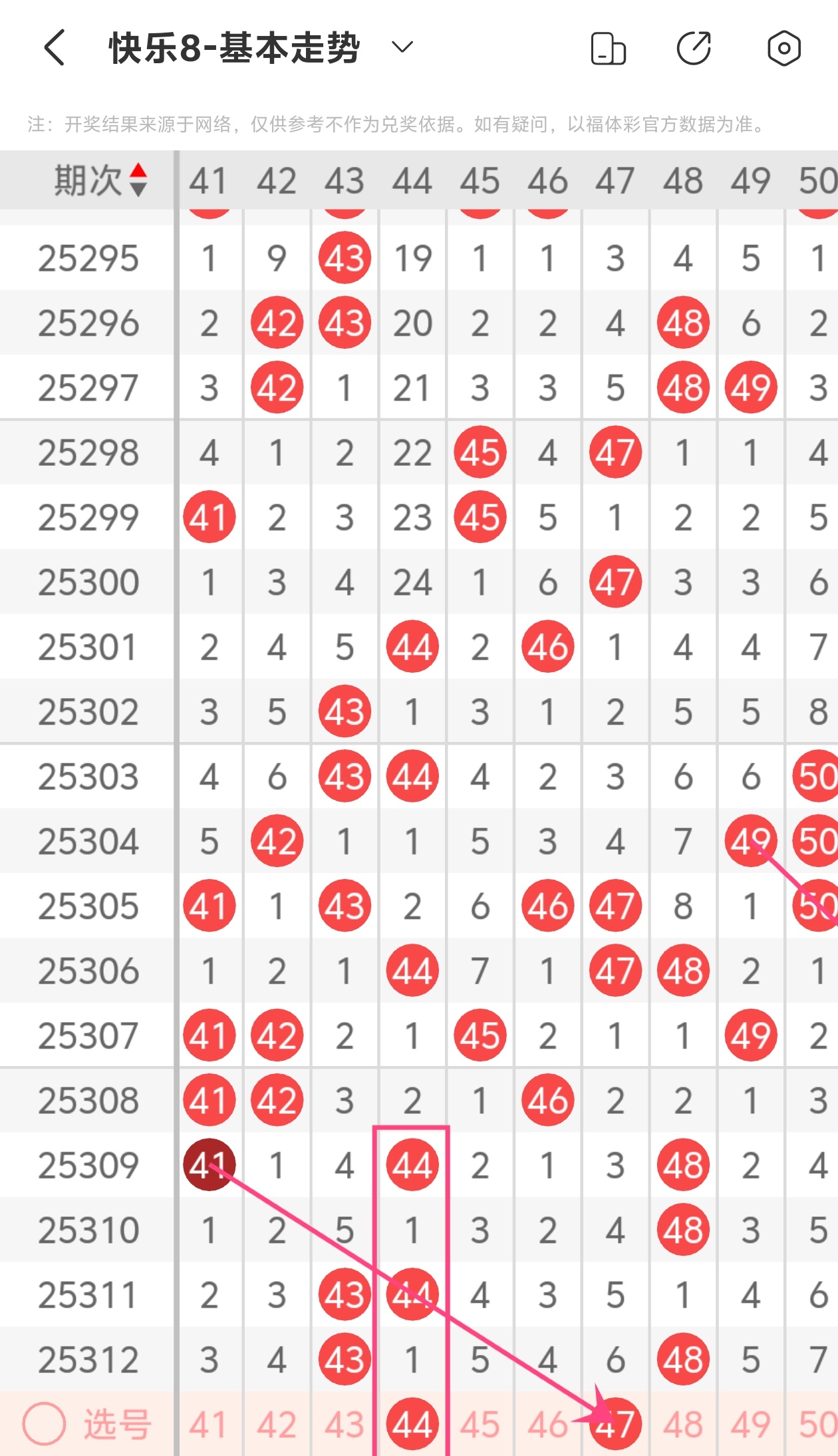Expand the 快乐8-基本走势 title dropdown

[x=402, y=47]
